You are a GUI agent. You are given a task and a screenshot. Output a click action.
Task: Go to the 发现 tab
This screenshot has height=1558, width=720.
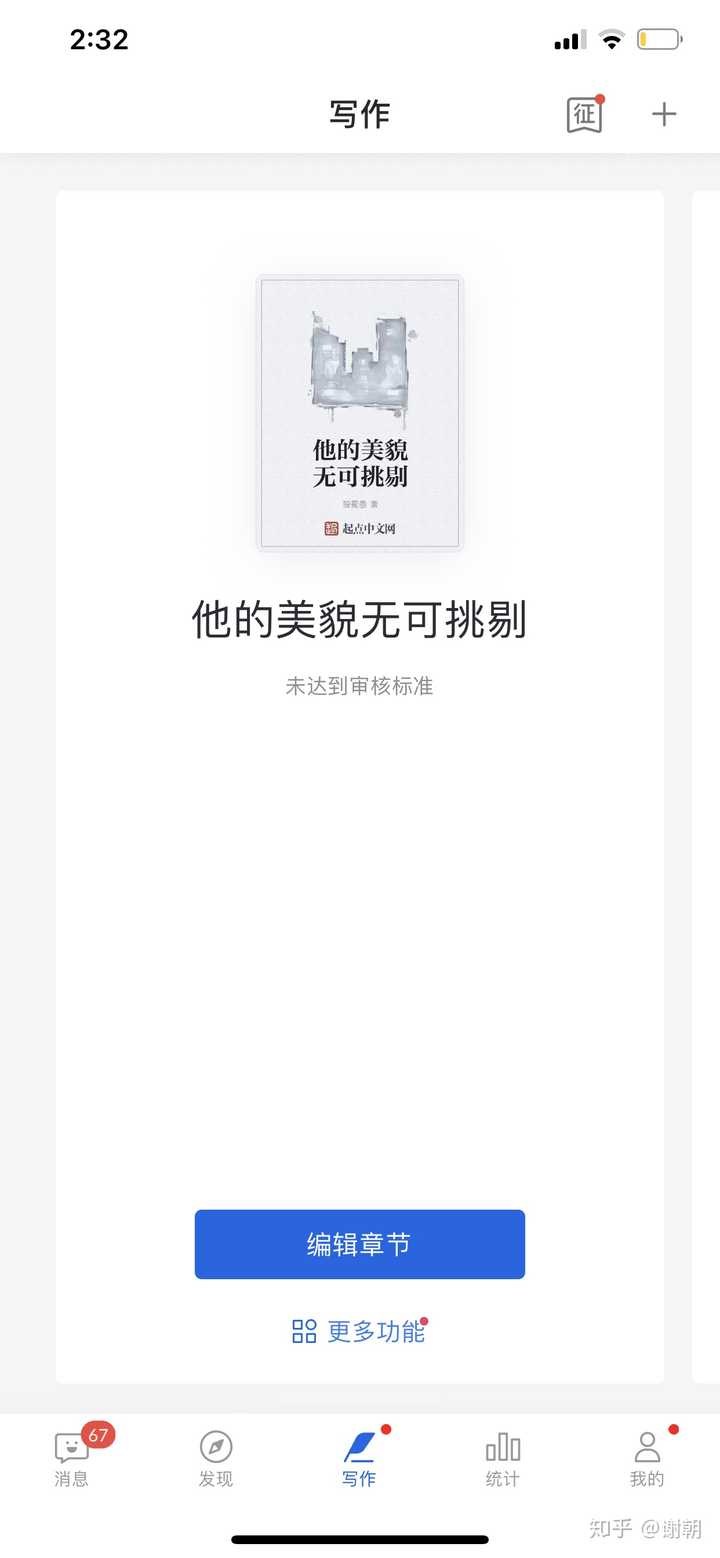[216, 1459]
